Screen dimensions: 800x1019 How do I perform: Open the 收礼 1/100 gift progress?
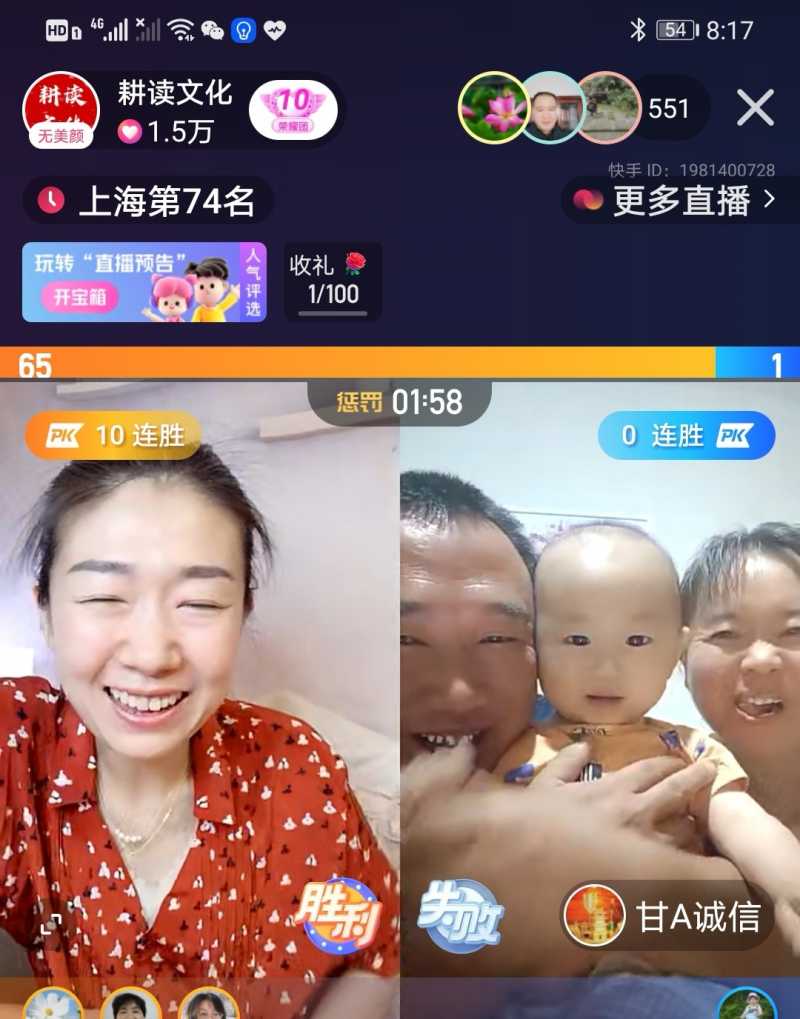(332, 282)
